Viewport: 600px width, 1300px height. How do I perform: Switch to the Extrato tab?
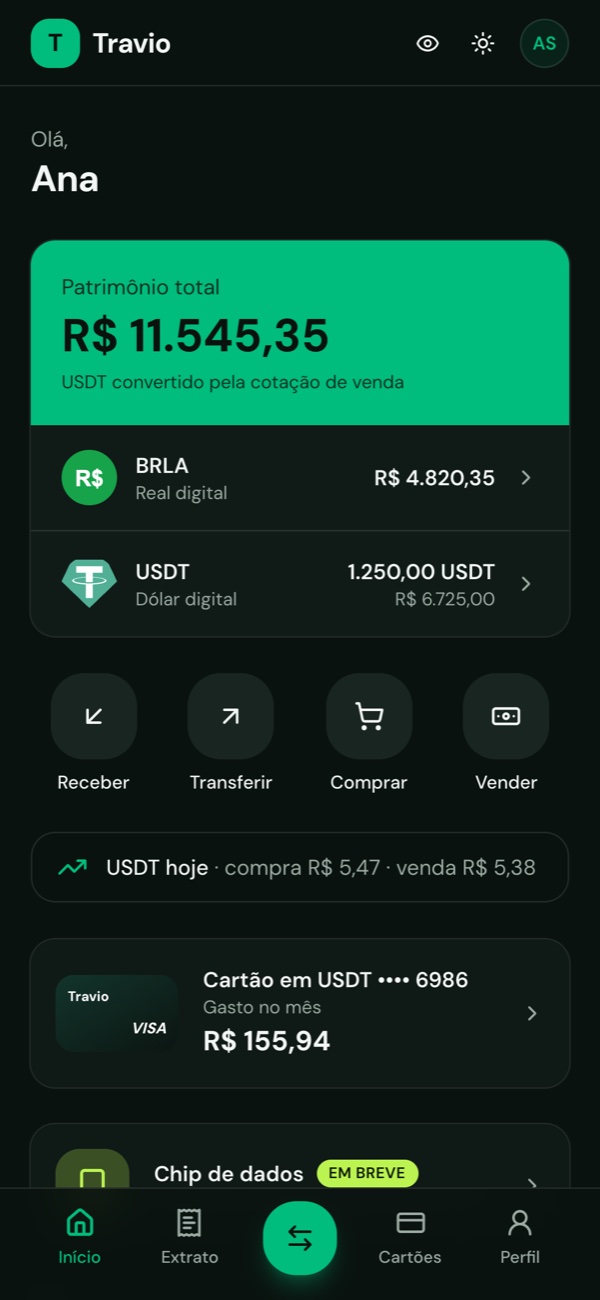(x=189, y=1237)
